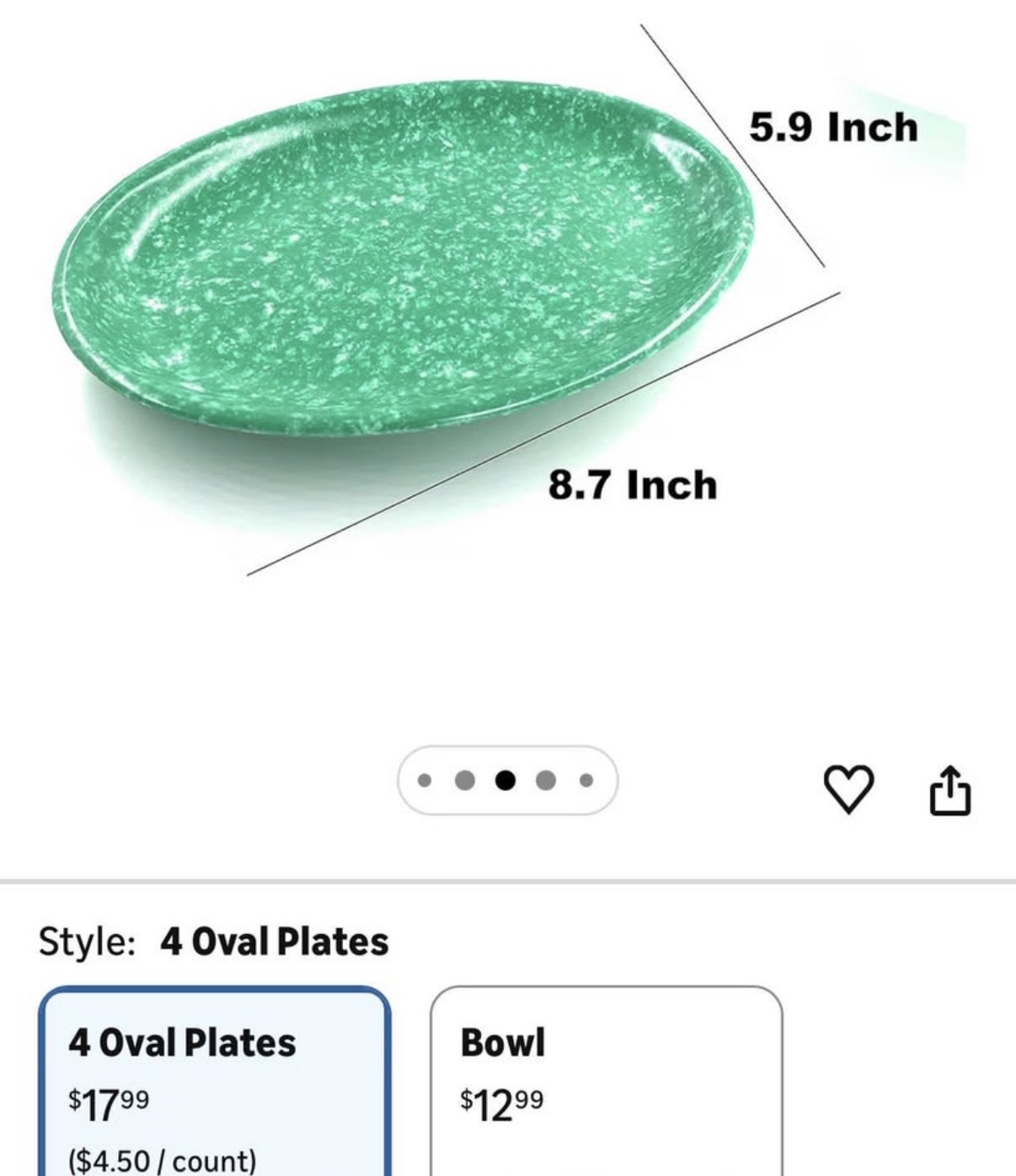Share this product listing
The height and width of the screenshot is (1176, 1016).
950,790
